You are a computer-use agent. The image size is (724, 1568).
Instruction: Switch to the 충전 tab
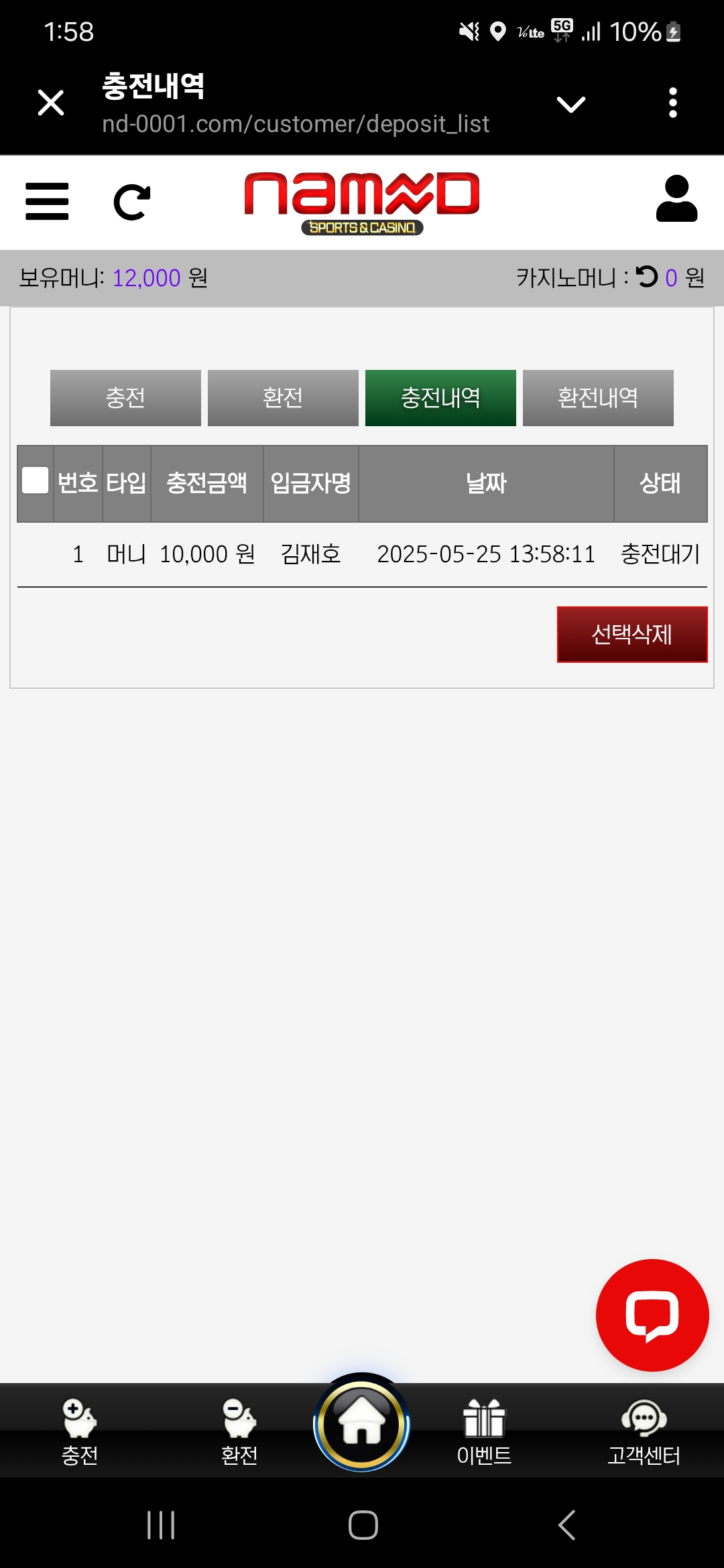click(125, 398)
